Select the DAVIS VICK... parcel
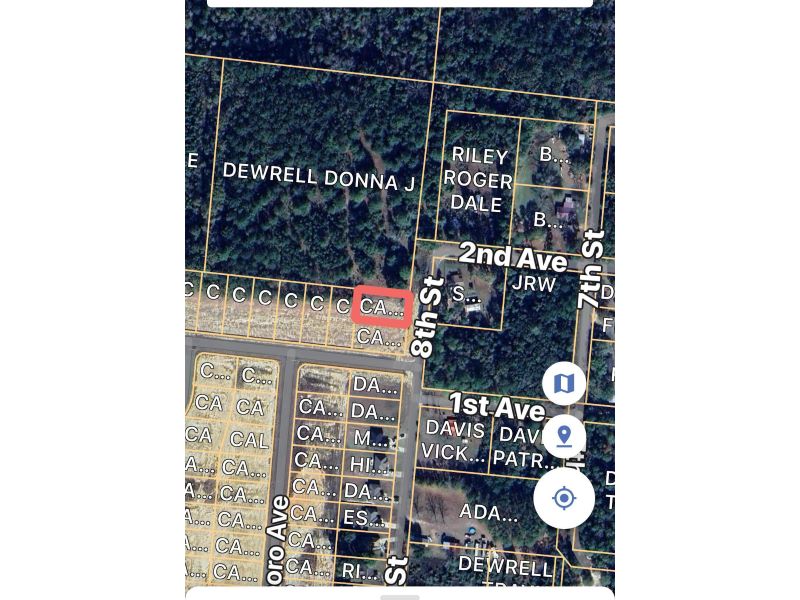 pyautogui.click(x=453, y=441)
